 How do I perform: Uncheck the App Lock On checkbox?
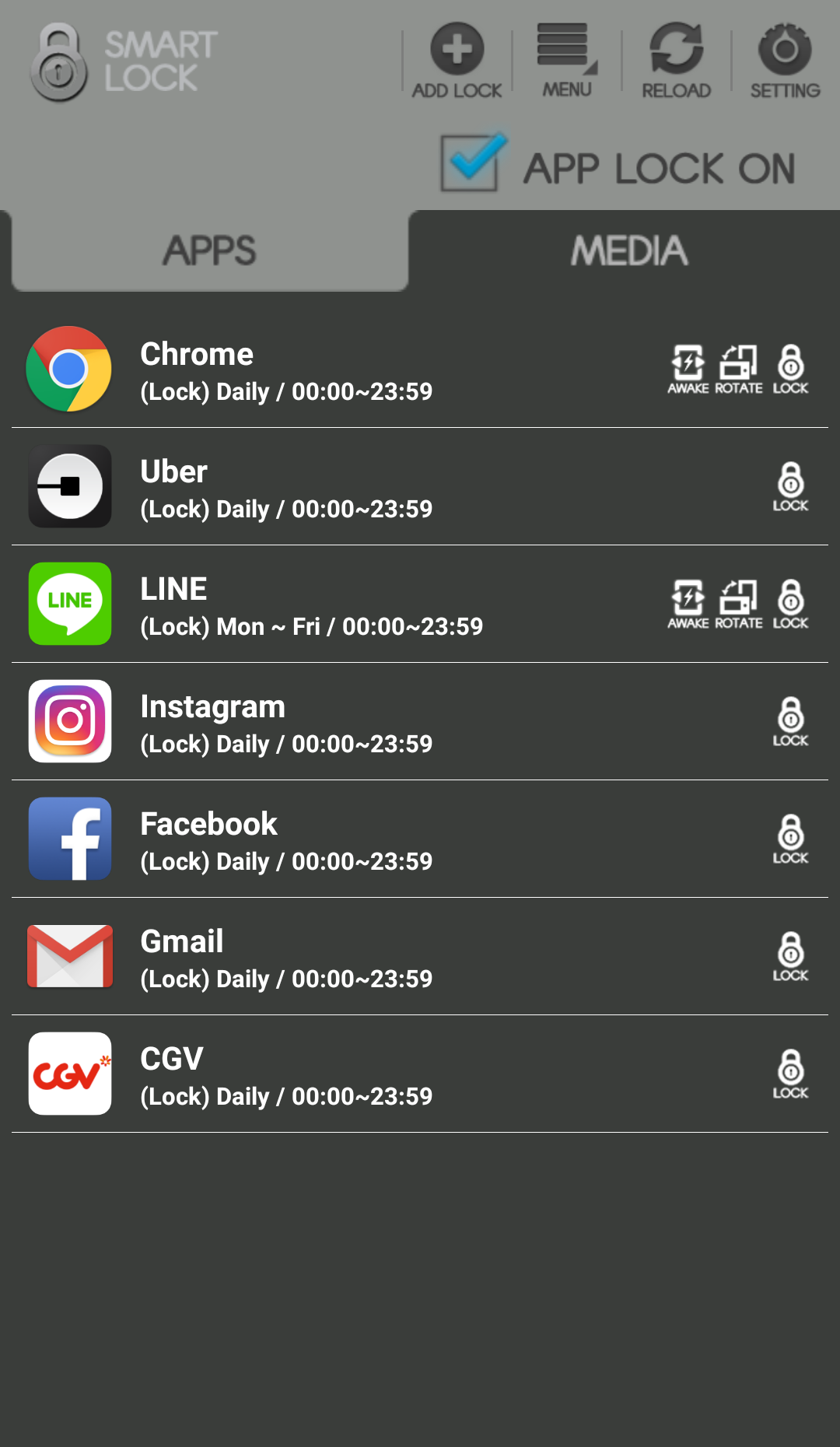[471, 163]
